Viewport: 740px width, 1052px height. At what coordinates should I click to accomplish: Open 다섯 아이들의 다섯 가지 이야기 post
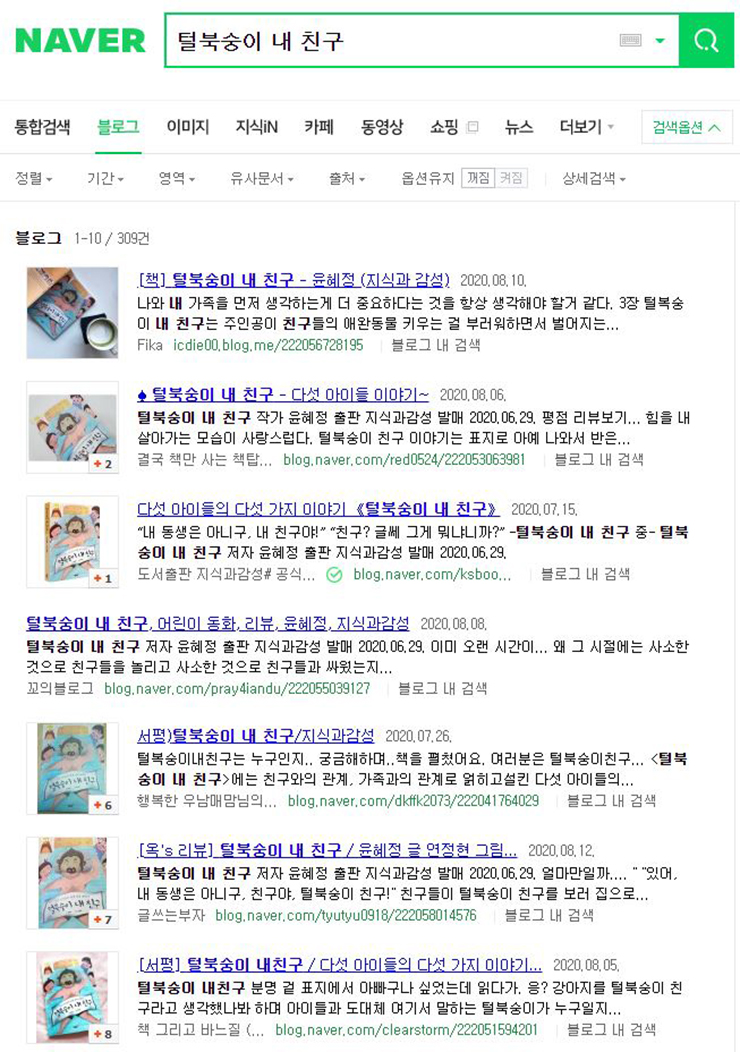tap(318, 509)
